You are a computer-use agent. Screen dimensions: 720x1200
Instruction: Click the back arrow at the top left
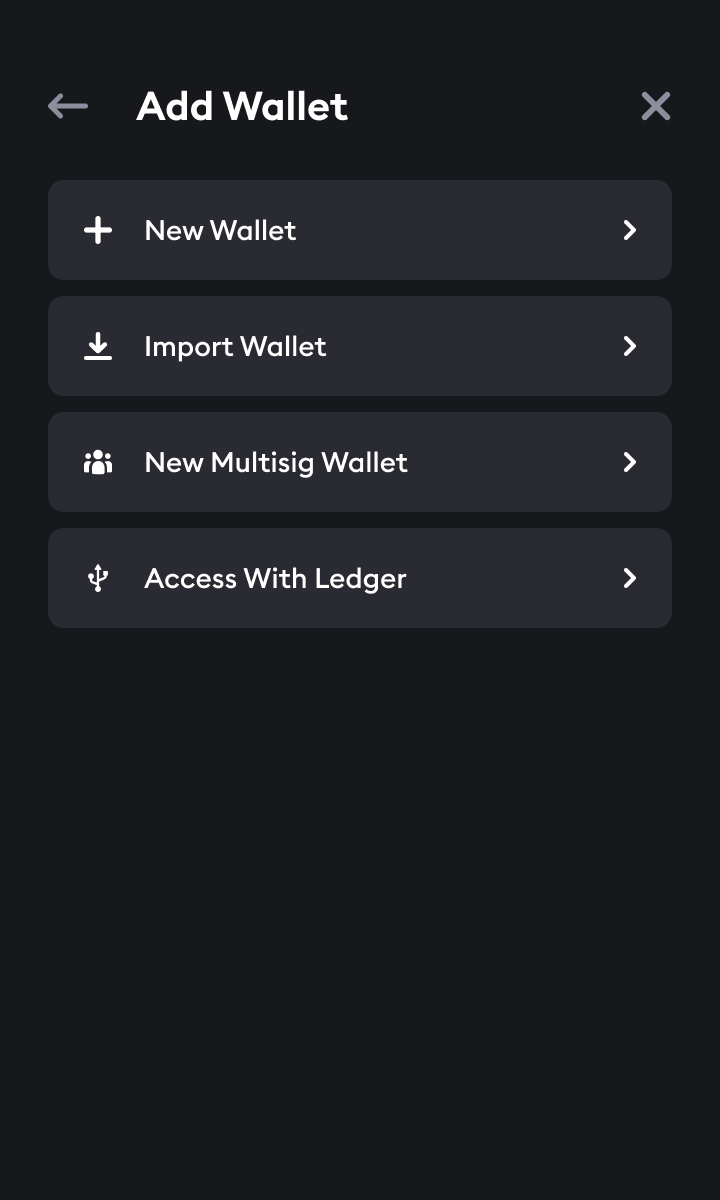pyautogui.click(x=67, y=106)
